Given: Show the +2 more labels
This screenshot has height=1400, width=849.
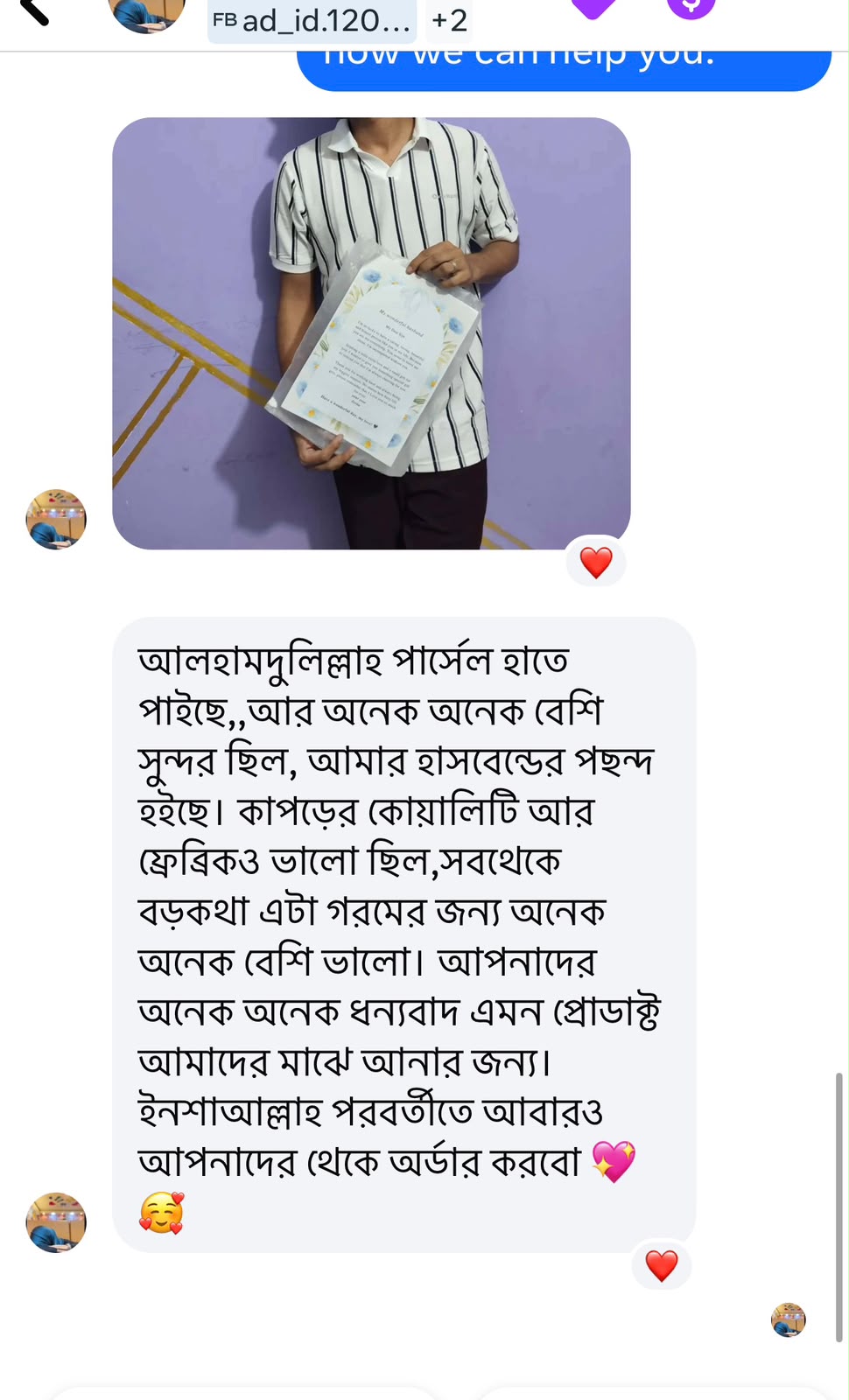Looking at the screenshot, I should tap(449, 20).
